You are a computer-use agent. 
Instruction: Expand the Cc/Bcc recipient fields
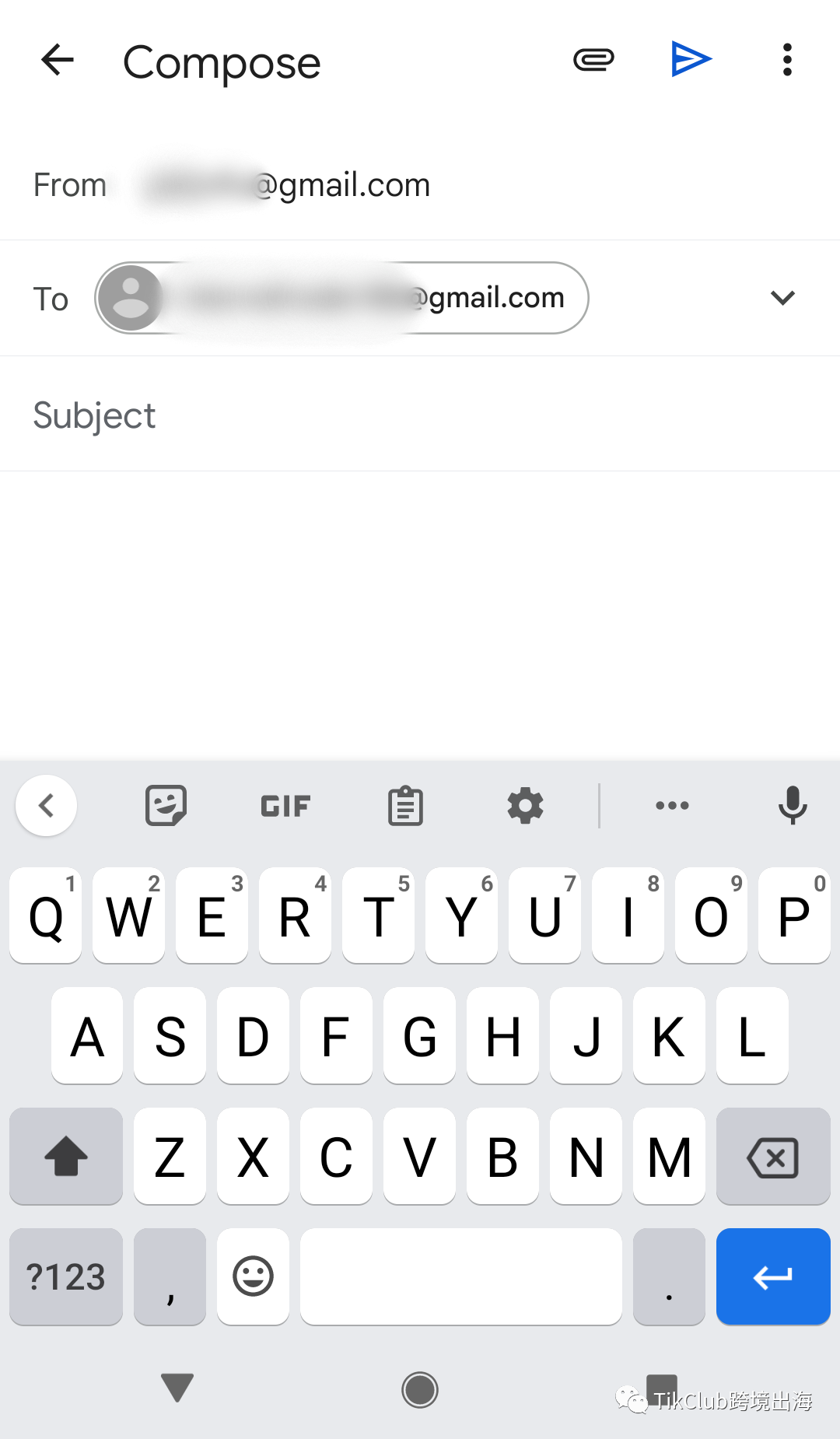(x=782, y=298)
